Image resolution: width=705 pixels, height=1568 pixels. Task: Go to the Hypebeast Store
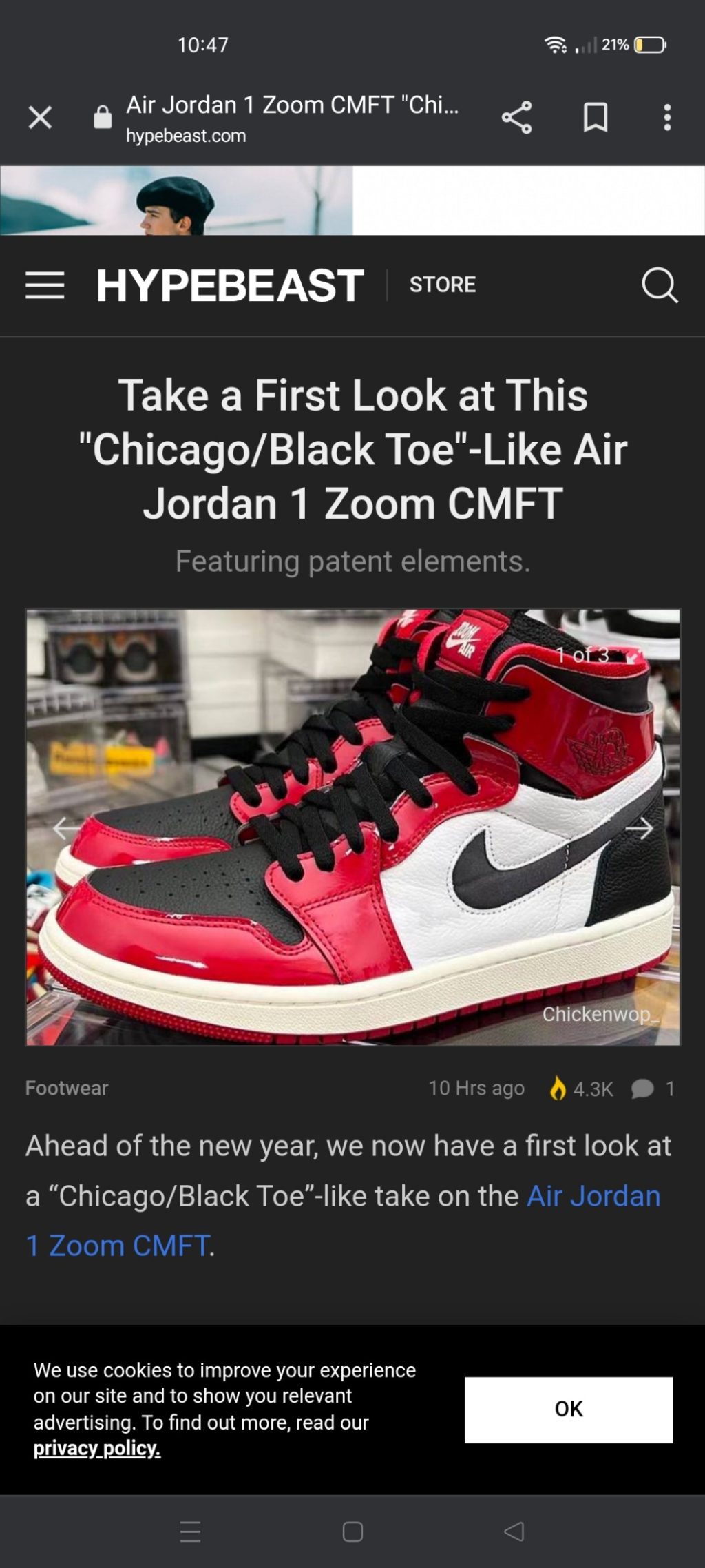pyautogui.click(x=442, y=285)
